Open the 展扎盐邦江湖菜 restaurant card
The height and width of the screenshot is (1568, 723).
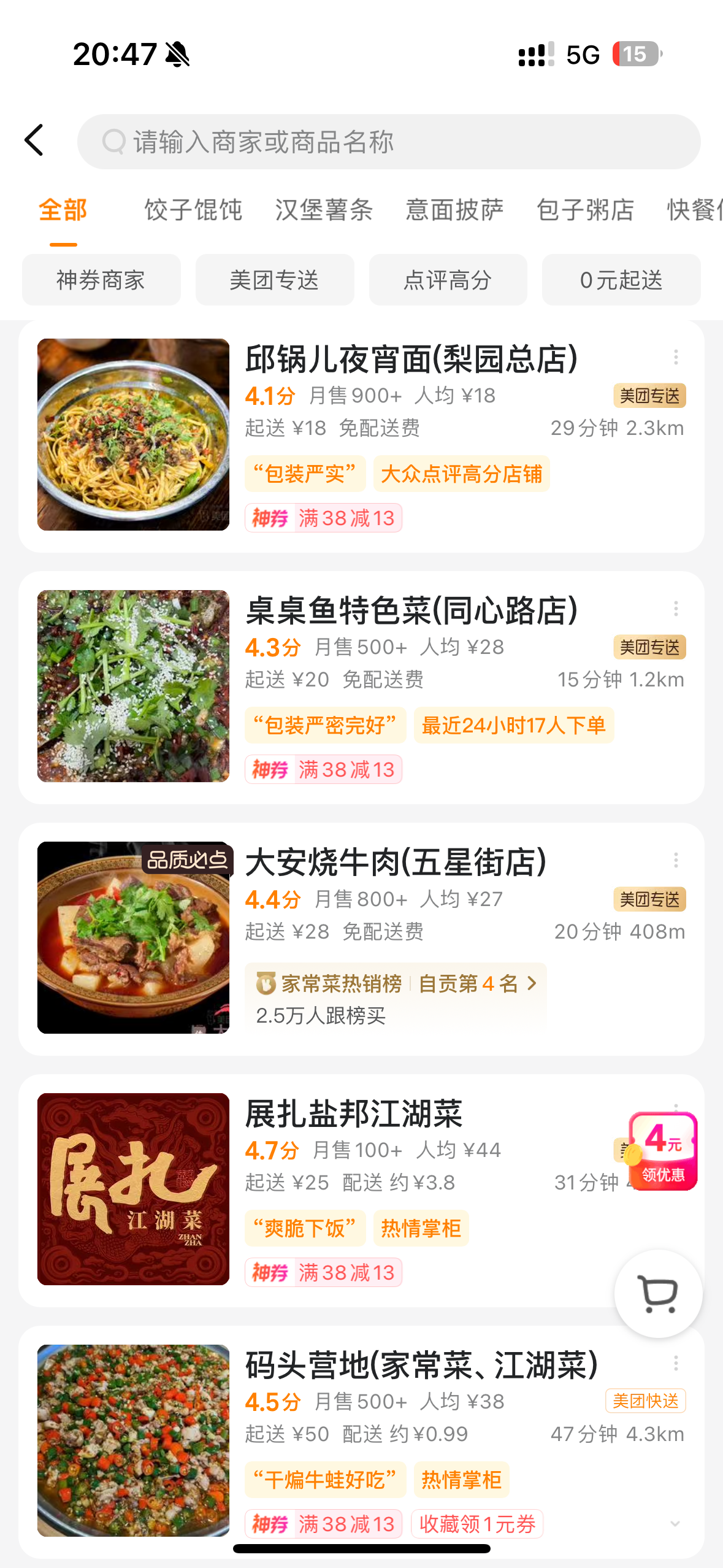pos(353,1114)
